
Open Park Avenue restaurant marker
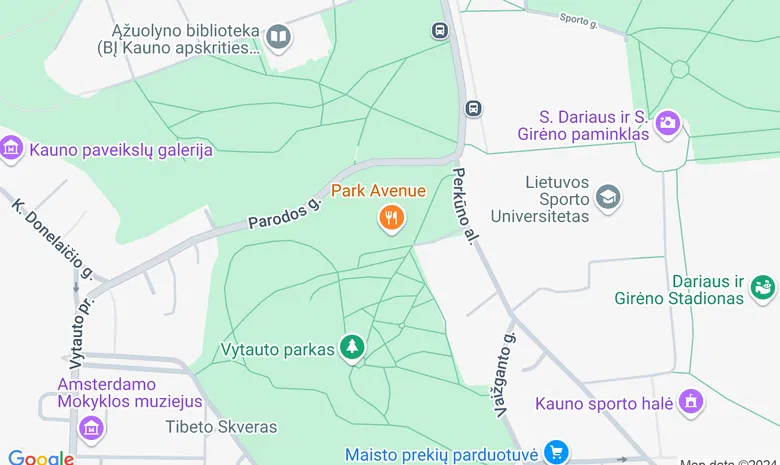point(391,217)
